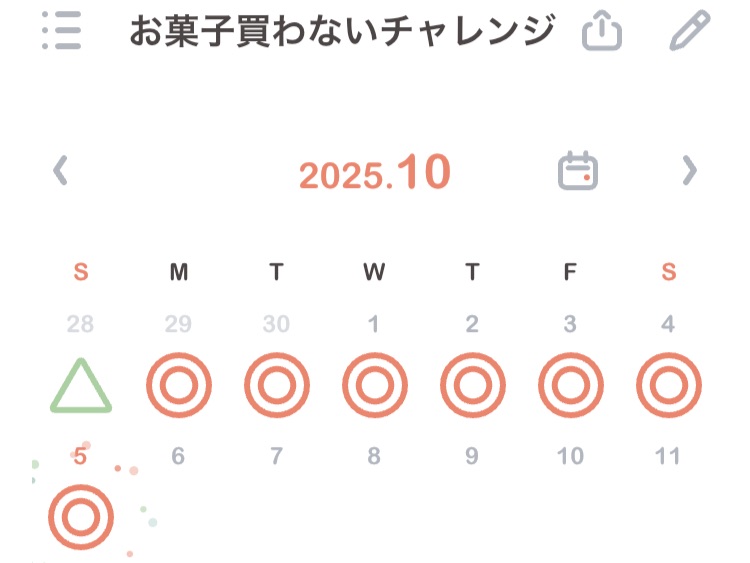Edit the challenge with the pencil icon
The width and height of the screenshot is (750, 563).
click(x=689, y=32)
